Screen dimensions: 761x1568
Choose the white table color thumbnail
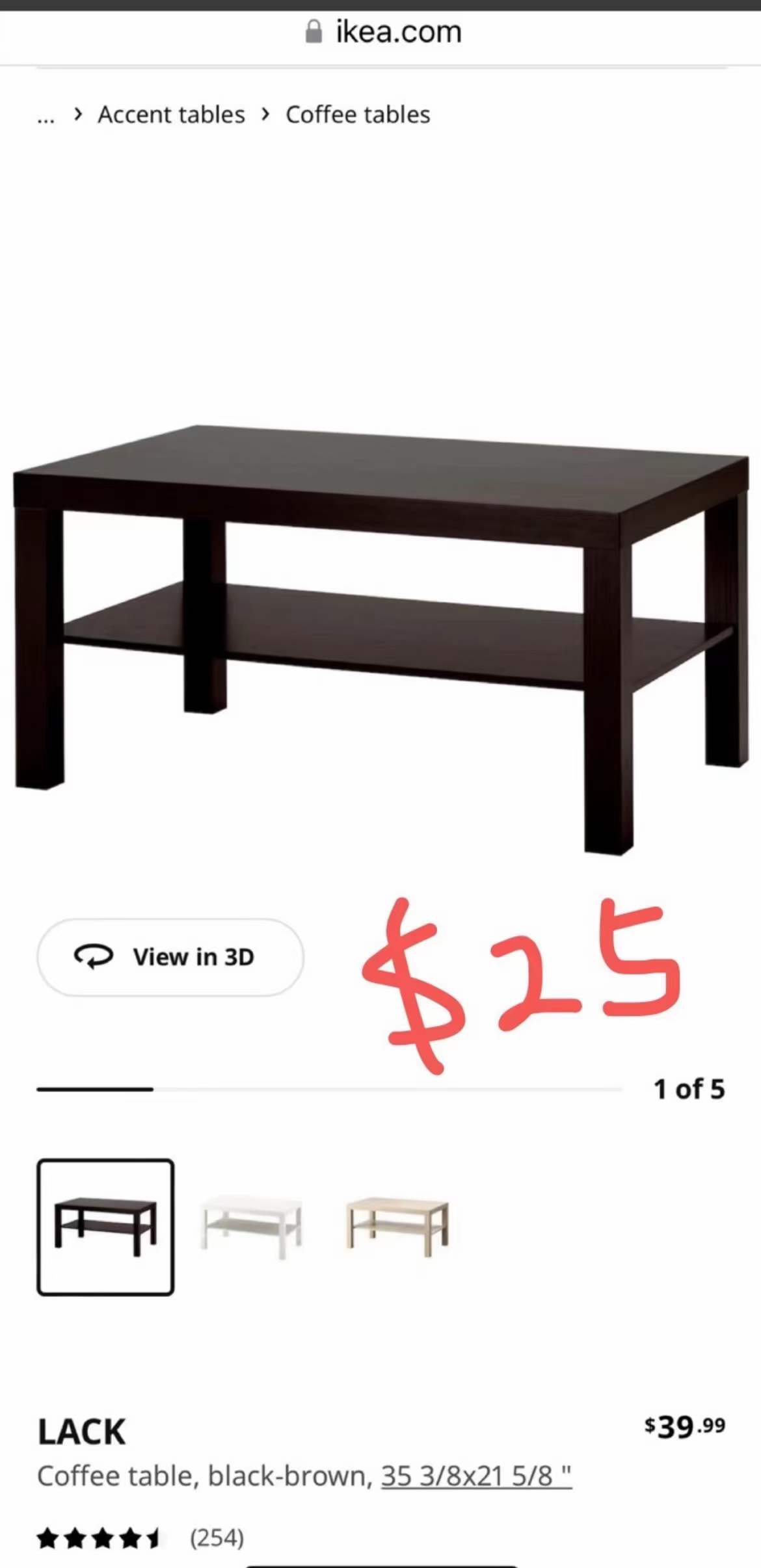pos(251,1227)
